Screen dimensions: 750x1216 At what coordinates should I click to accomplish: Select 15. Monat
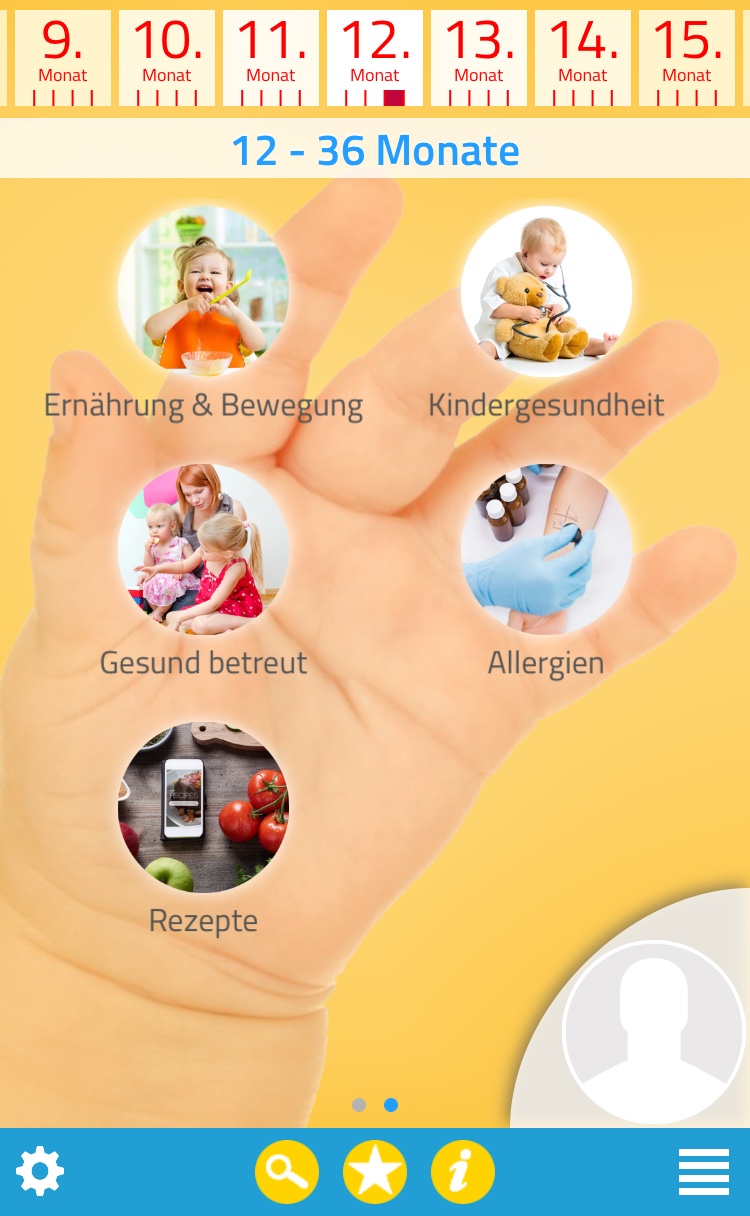[687, 57]
